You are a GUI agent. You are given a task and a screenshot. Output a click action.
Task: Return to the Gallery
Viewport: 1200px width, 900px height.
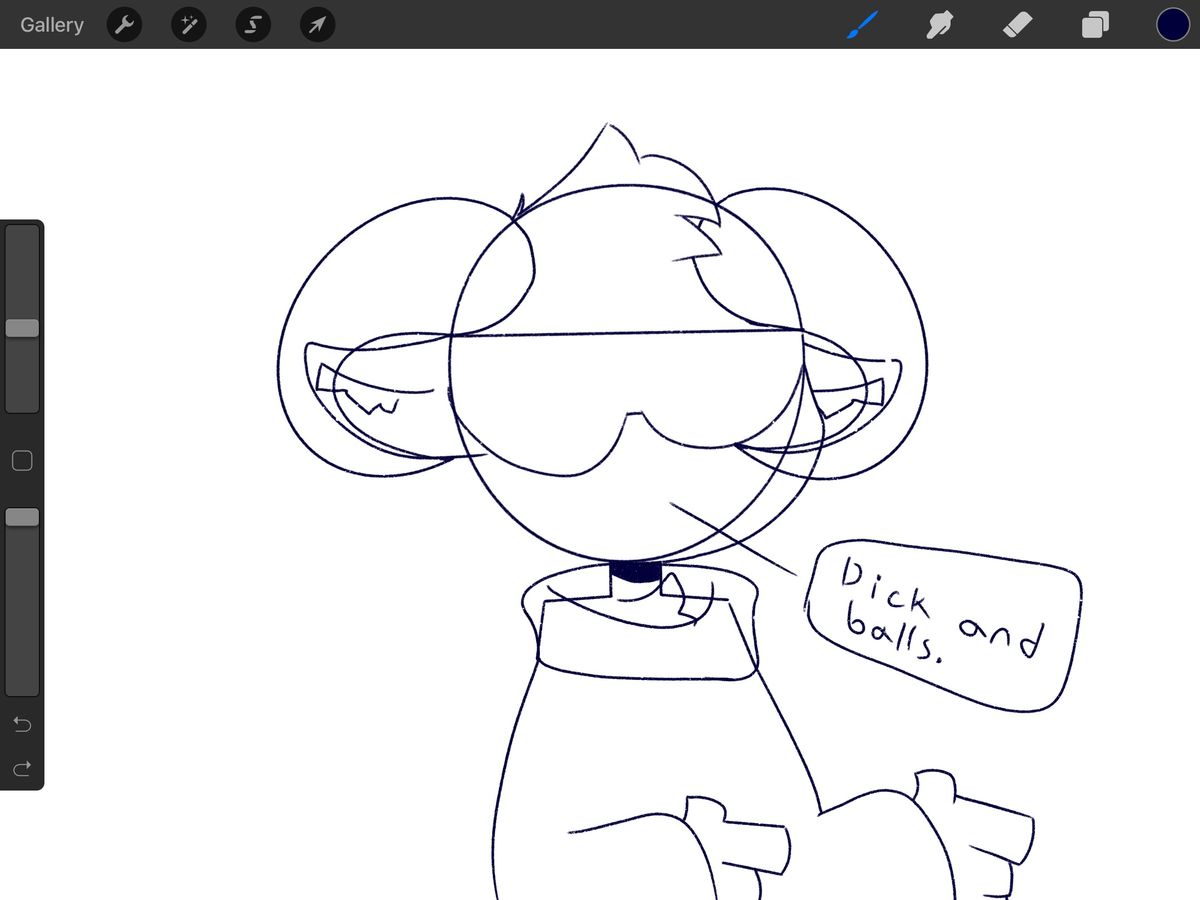[x=52, y=25]
